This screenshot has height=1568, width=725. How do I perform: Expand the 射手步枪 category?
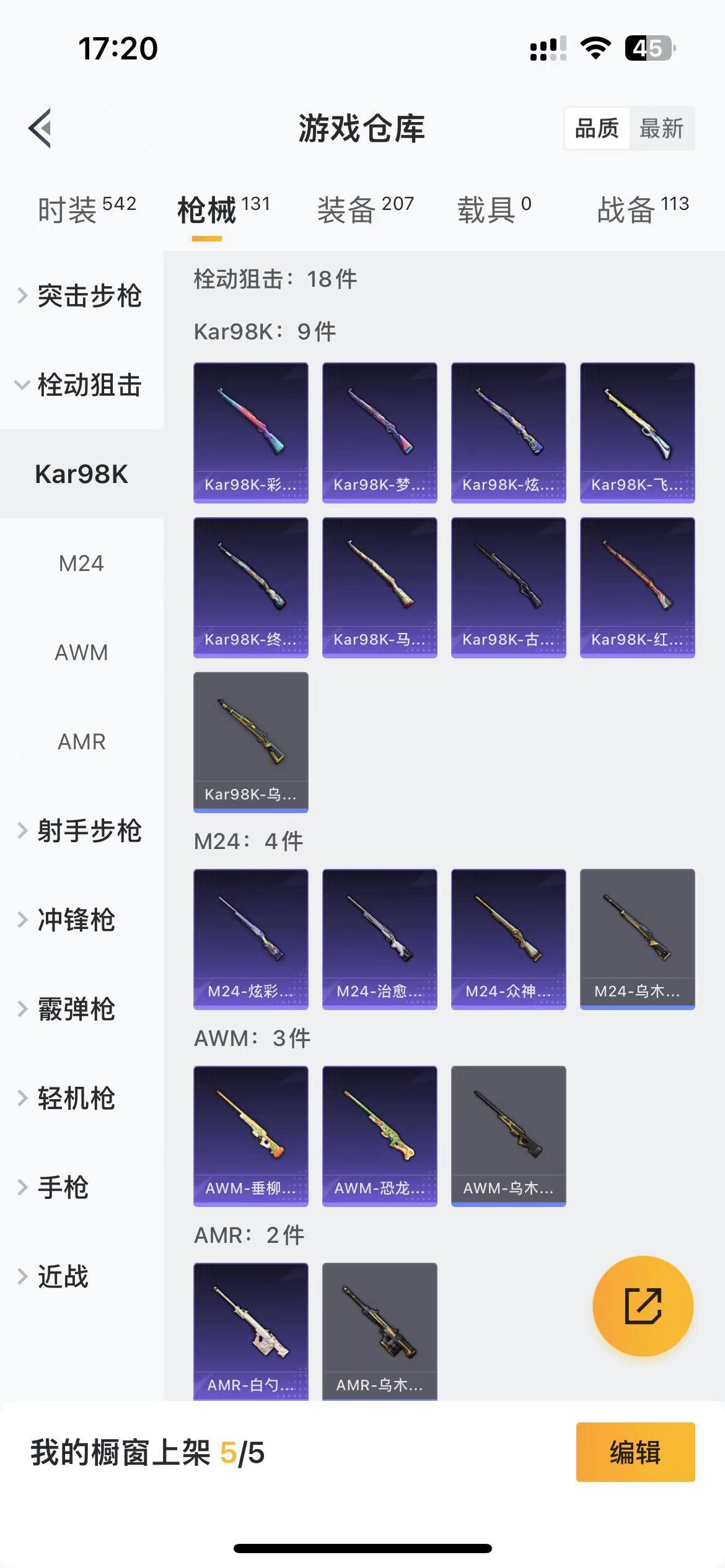[81, 831]
